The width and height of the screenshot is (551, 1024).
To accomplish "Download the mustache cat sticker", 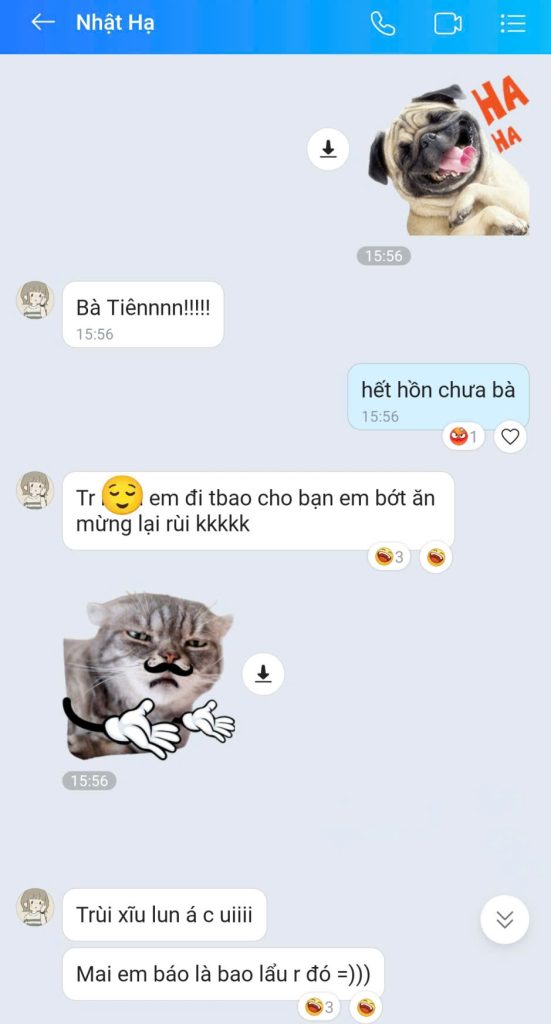I will click(263, 673).
